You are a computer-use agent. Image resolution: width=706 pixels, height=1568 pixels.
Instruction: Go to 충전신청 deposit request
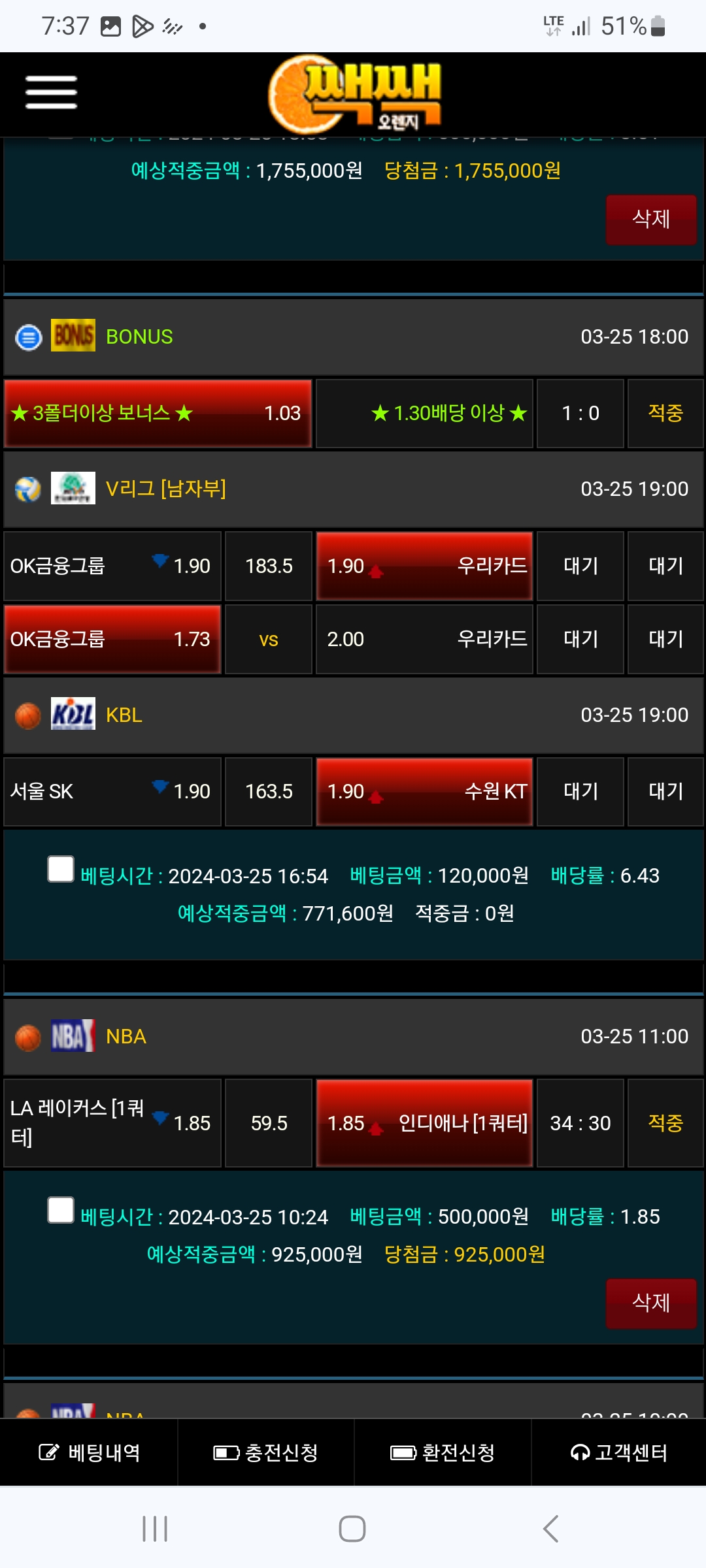point(266,1452)
